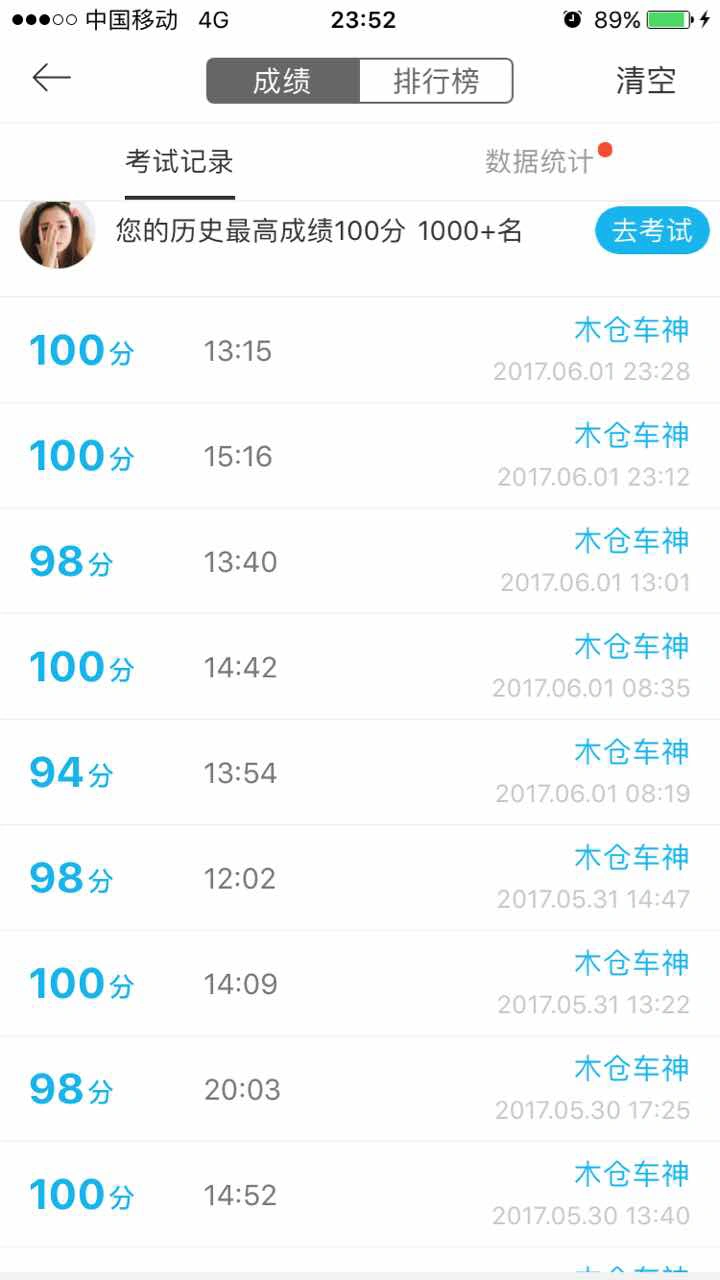Tap 清空 to clear records
This screenshot has height=1280, width=720.
(646, 81)
